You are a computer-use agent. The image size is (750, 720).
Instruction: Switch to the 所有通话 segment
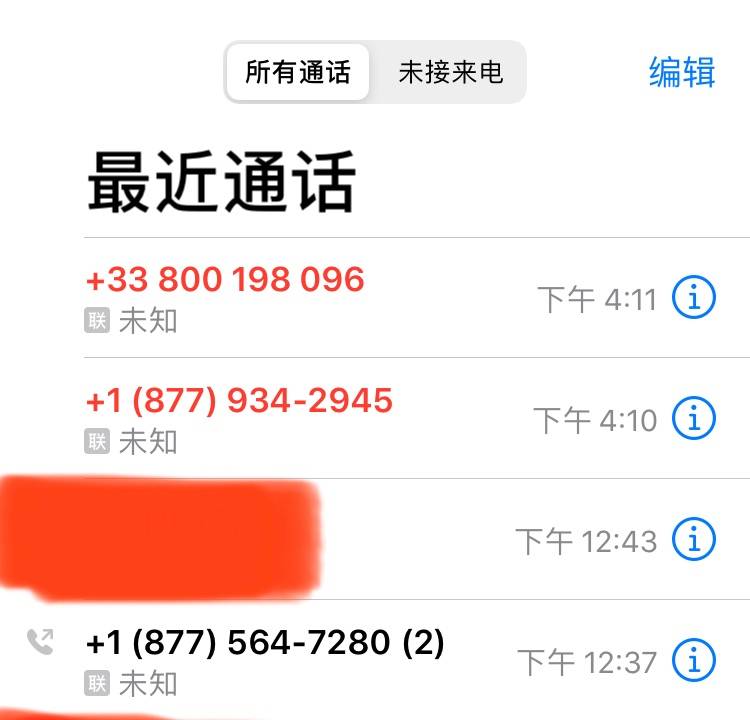coord(298,72)
